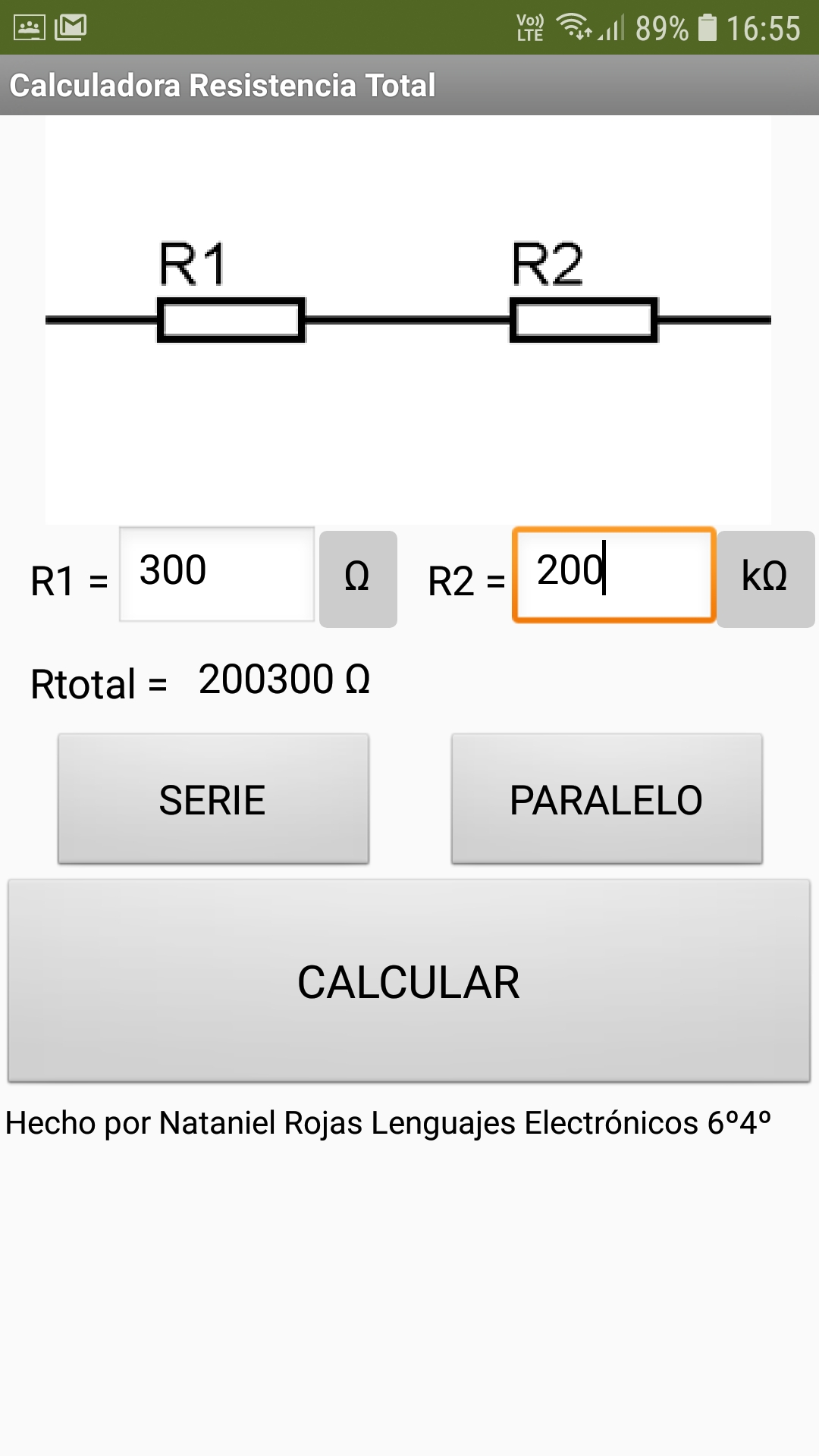Image resolution: width=819 pixels, height=1456 pixels.
Task: Tap the Ω unit button next to R1
Action: (x=358, y=579)
